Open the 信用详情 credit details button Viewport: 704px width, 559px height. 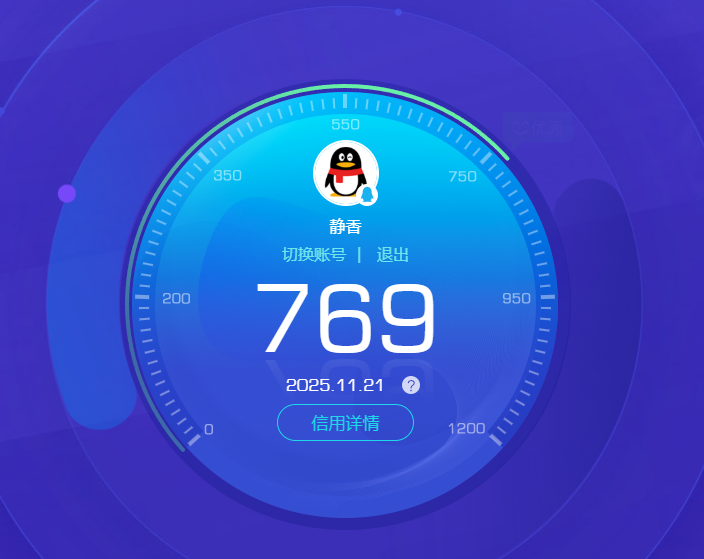(x=345, y=423)
